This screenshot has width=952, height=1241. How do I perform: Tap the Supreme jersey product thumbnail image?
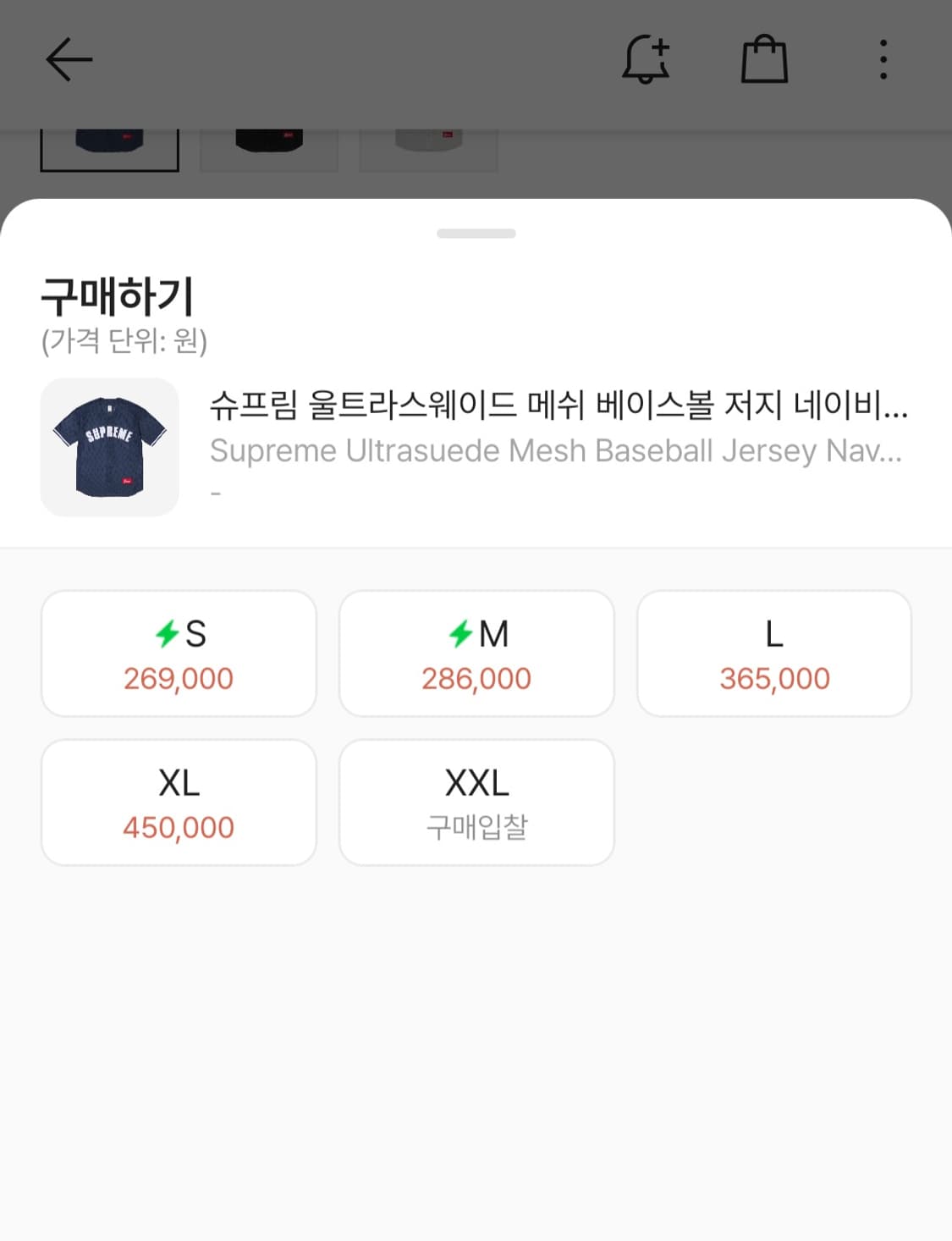click(x=109, y=447)
